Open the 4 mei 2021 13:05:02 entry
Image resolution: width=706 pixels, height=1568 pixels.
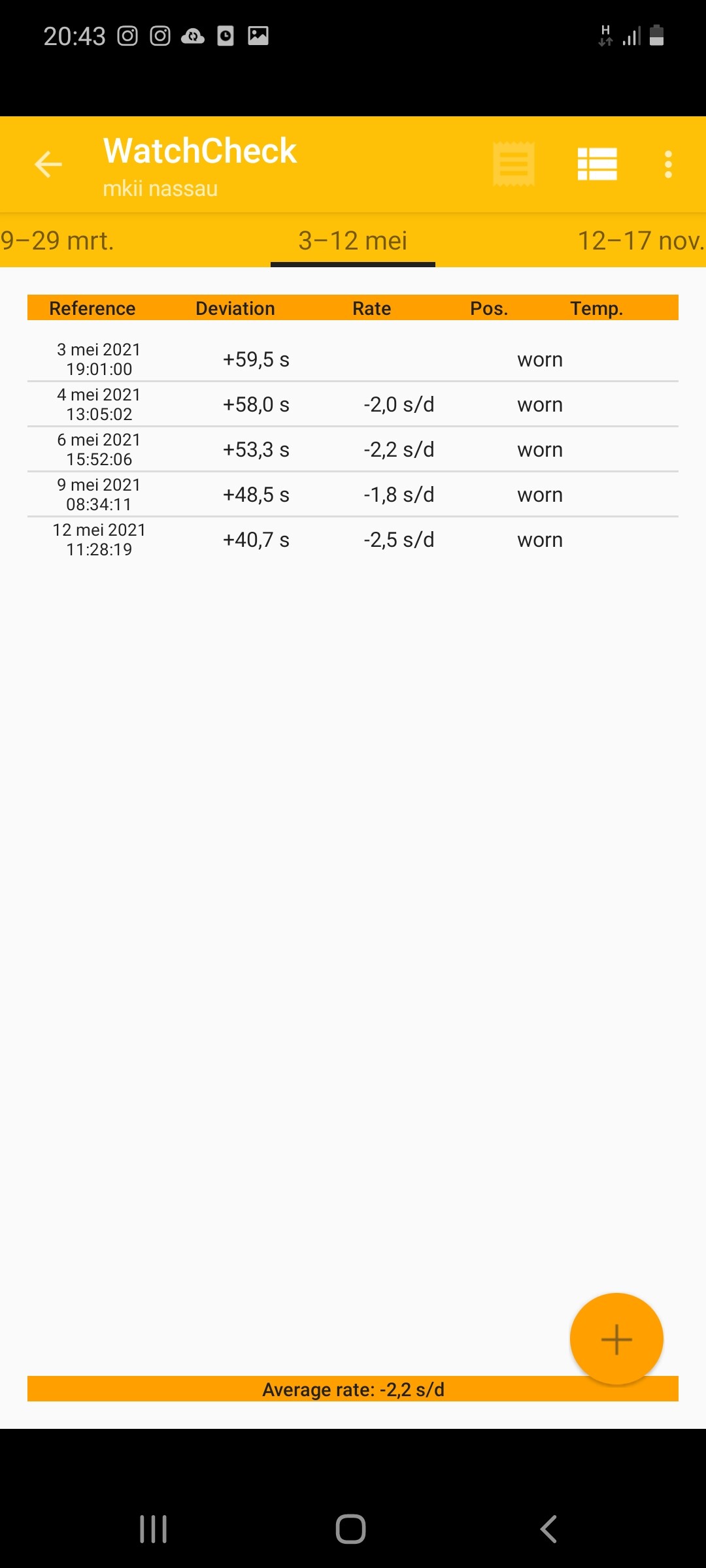click(x=353, y=404)
